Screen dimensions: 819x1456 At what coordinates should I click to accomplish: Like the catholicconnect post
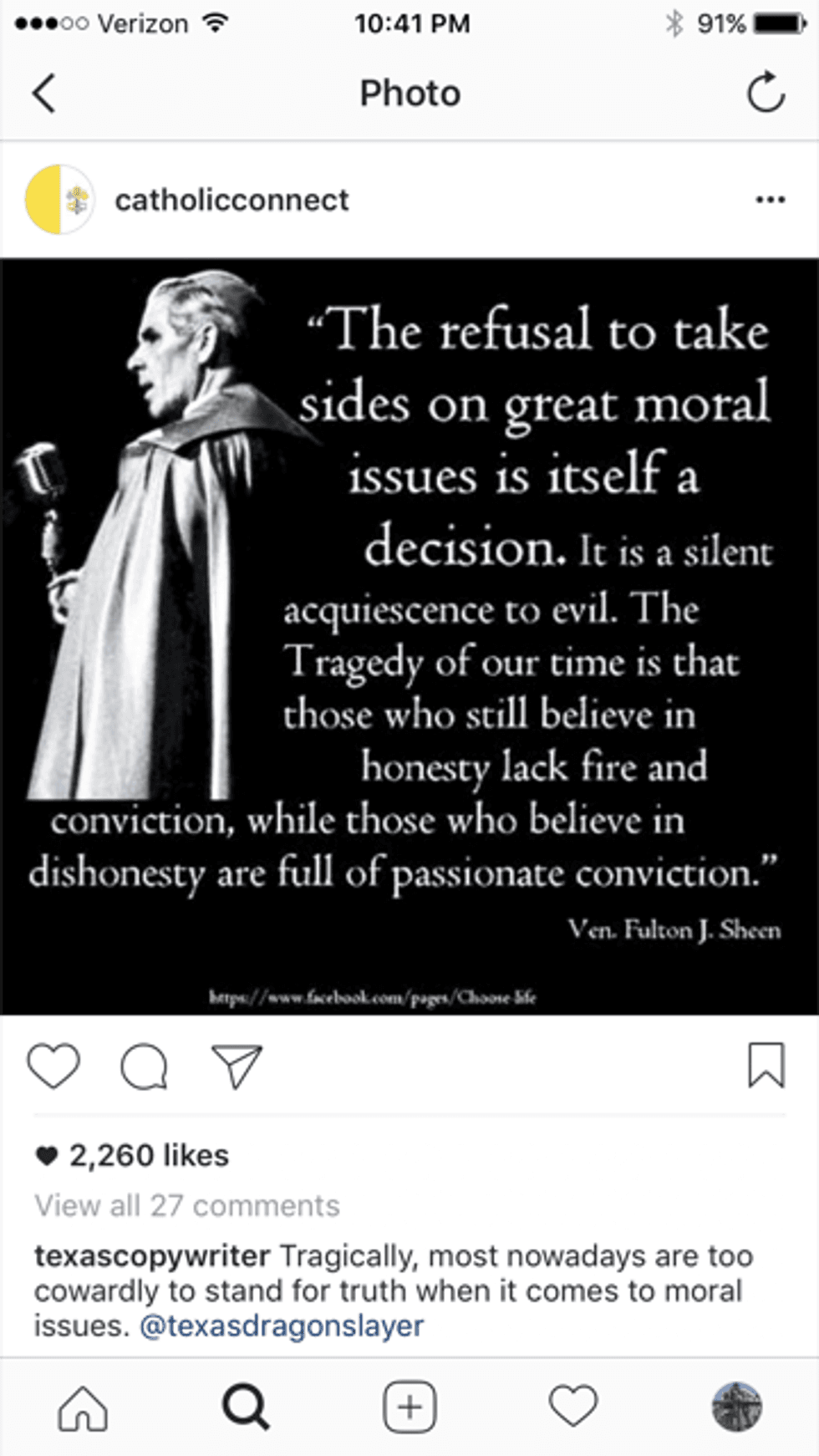coord(53,1066)
